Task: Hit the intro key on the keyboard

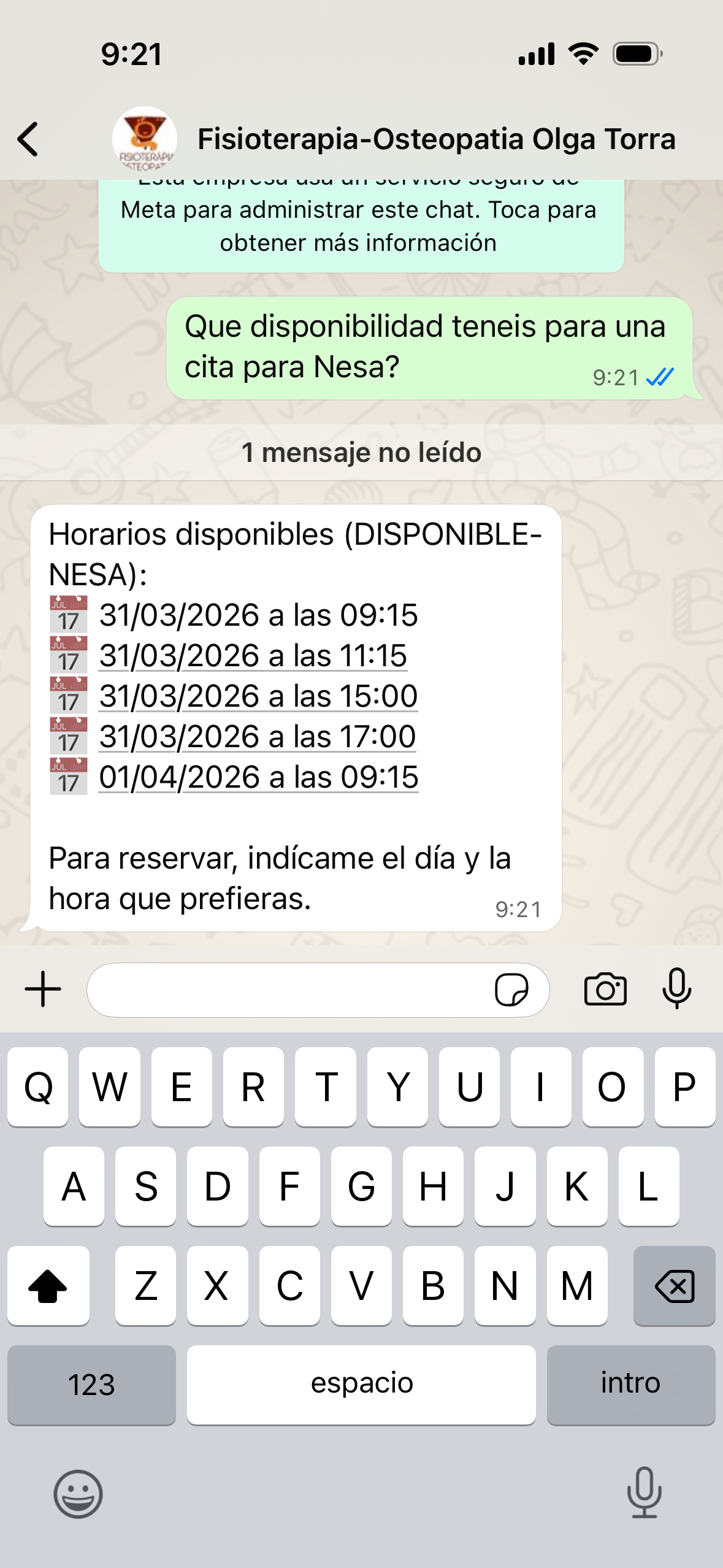Action: coord(630,1385)
